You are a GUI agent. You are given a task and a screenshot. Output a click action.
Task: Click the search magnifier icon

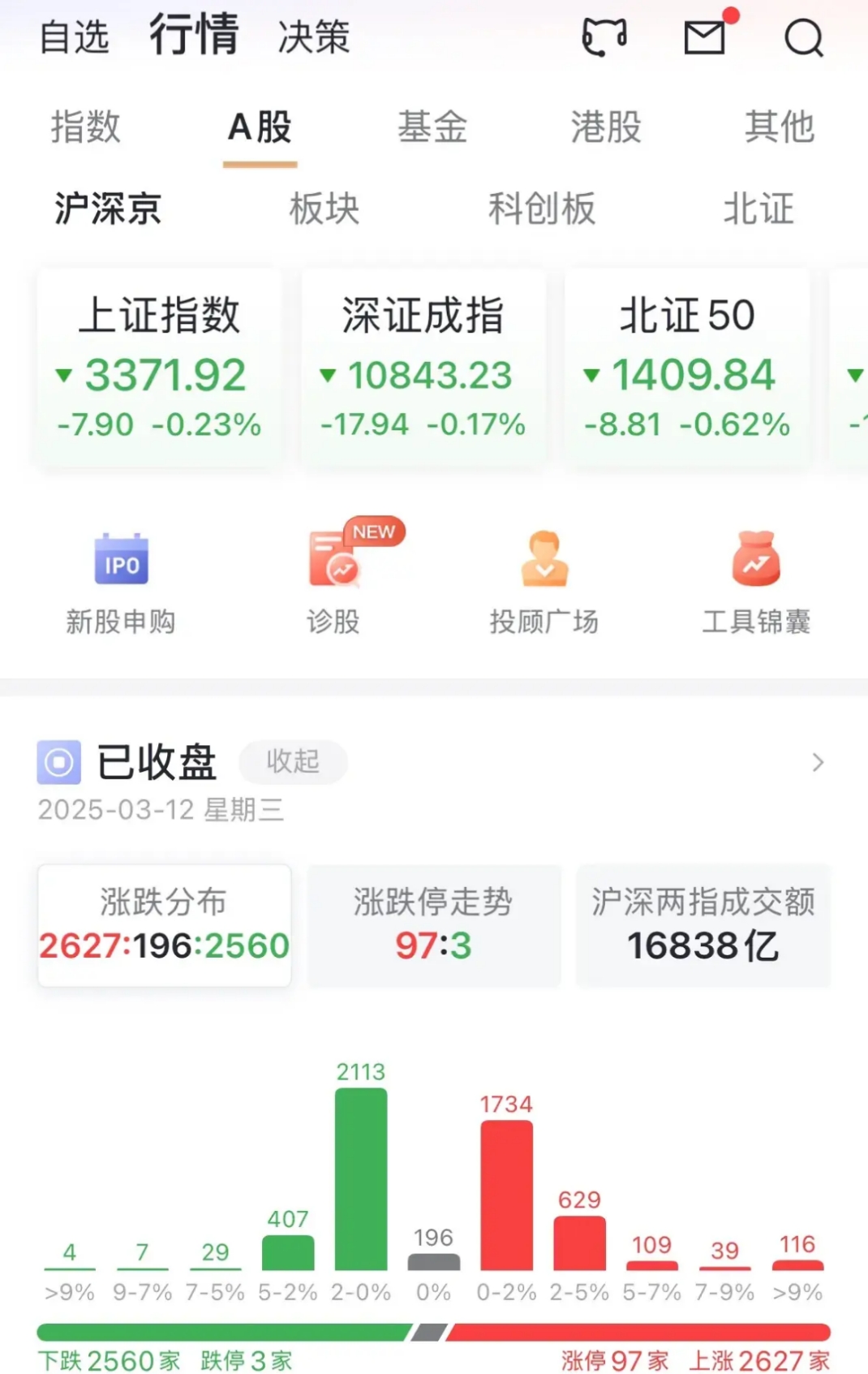coord(802,37)
